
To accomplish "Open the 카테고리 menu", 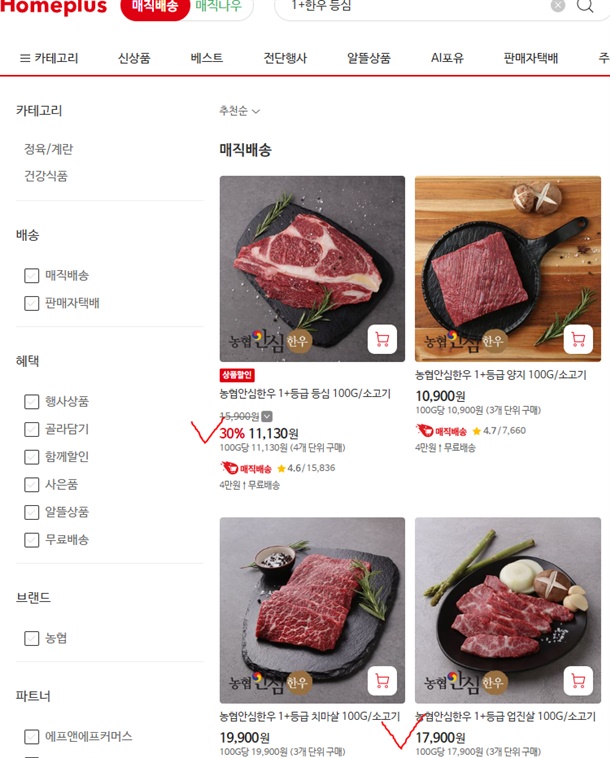I will pyautogui.click(x=49, y=58).
